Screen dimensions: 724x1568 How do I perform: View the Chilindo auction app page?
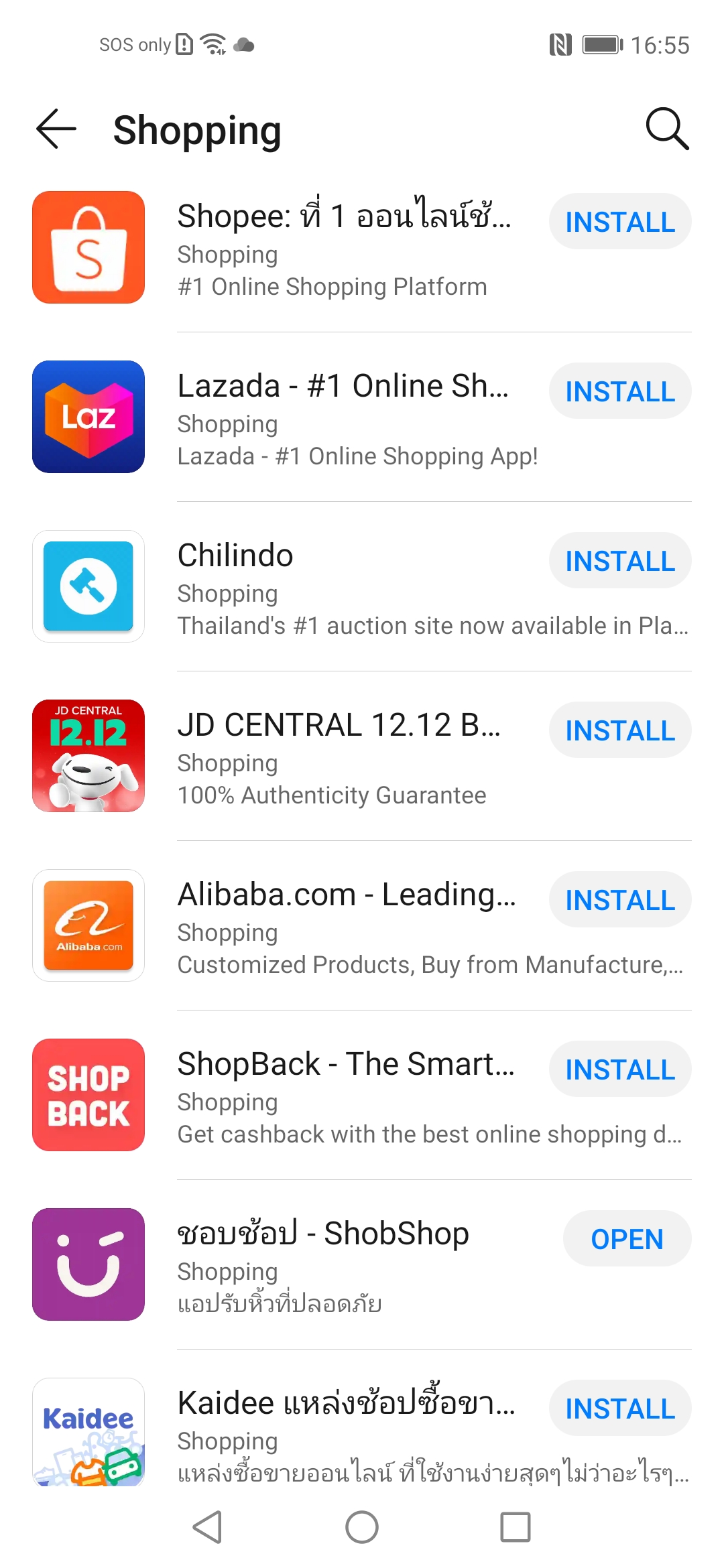pyautogui.click(x=342, y=588)
